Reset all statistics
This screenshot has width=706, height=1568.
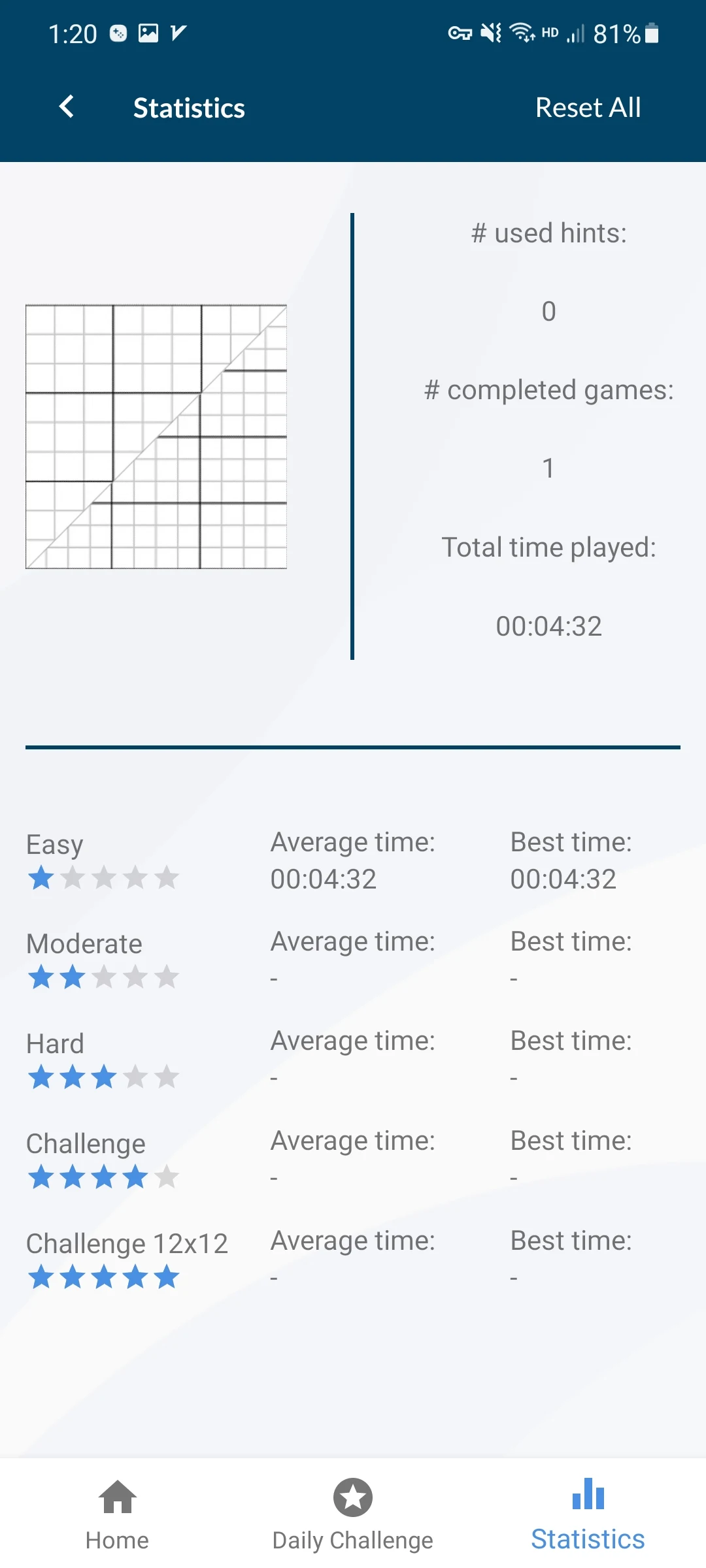588,108
